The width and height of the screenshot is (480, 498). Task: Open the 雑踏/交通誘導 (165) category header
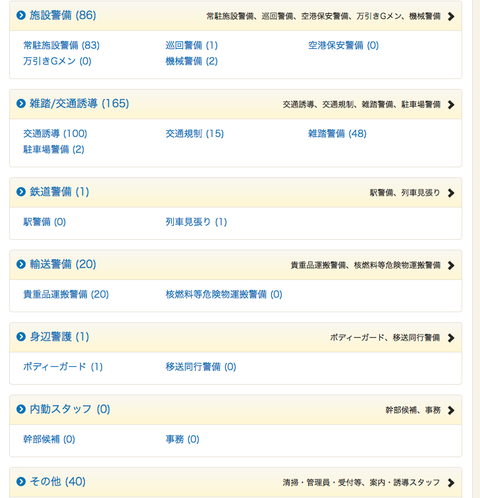tap(235, 104)
